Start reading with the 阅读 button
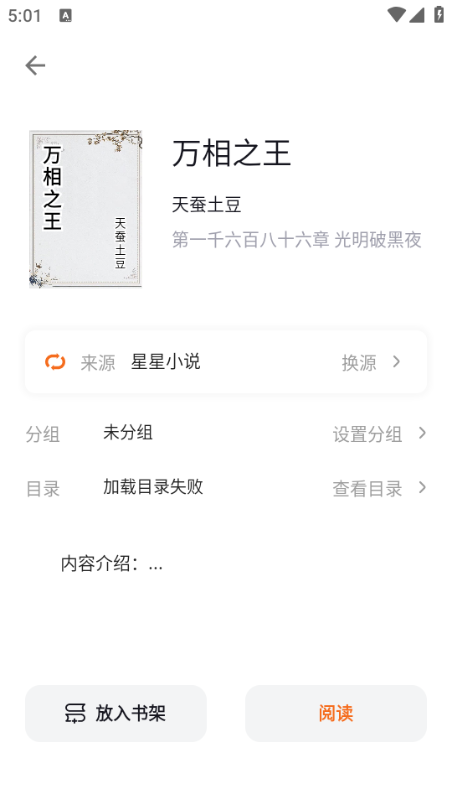The width and height of the screenshot is (452, 805). tap(336, 713)
